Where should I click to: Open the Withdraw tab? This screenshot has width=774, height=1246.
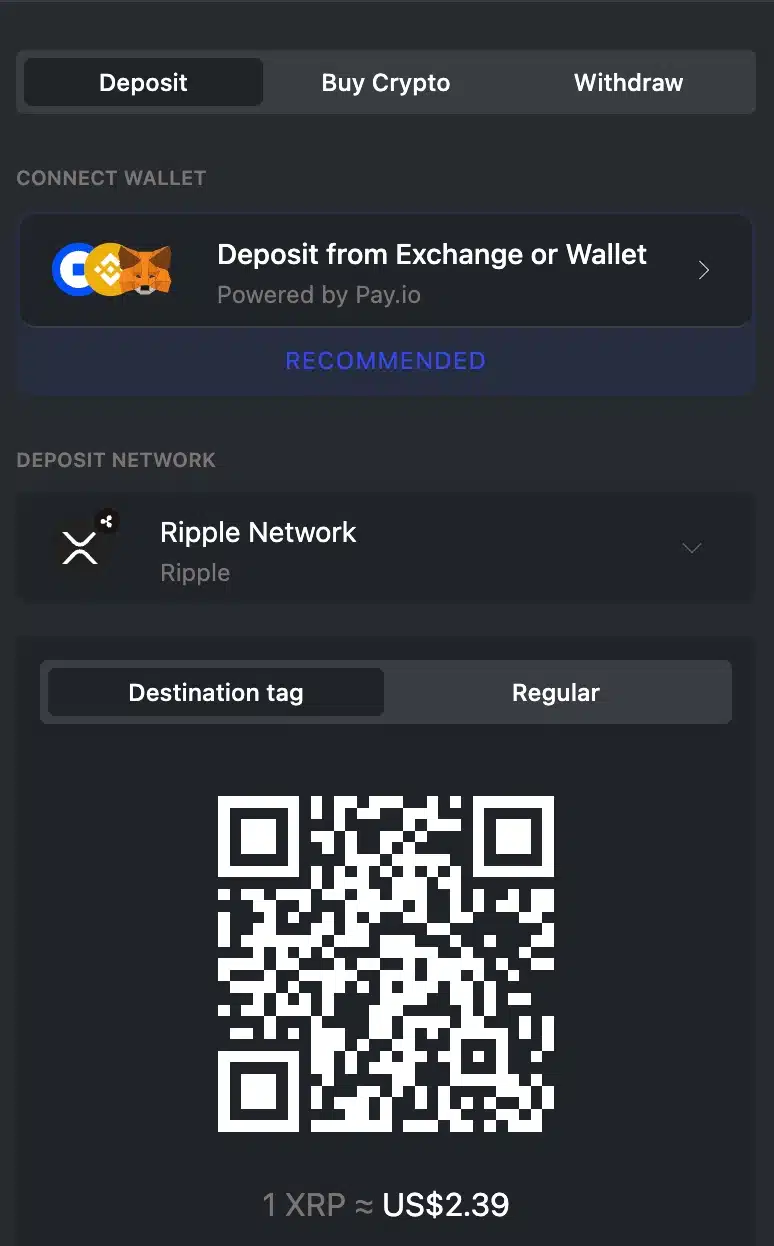point(628,82)
